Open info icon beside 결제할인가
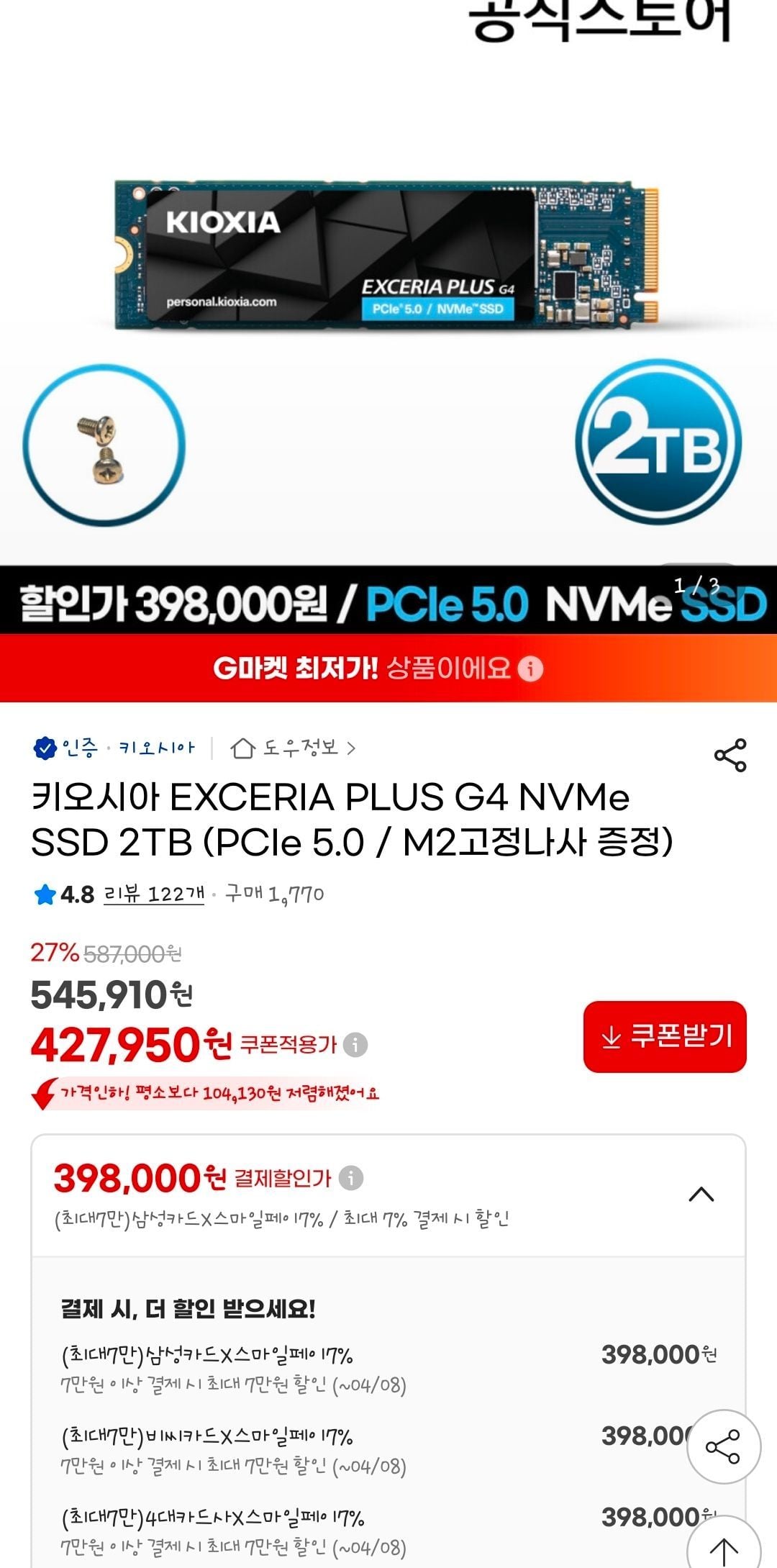This screenshot has height=1568, width=777. [351, 1178]
